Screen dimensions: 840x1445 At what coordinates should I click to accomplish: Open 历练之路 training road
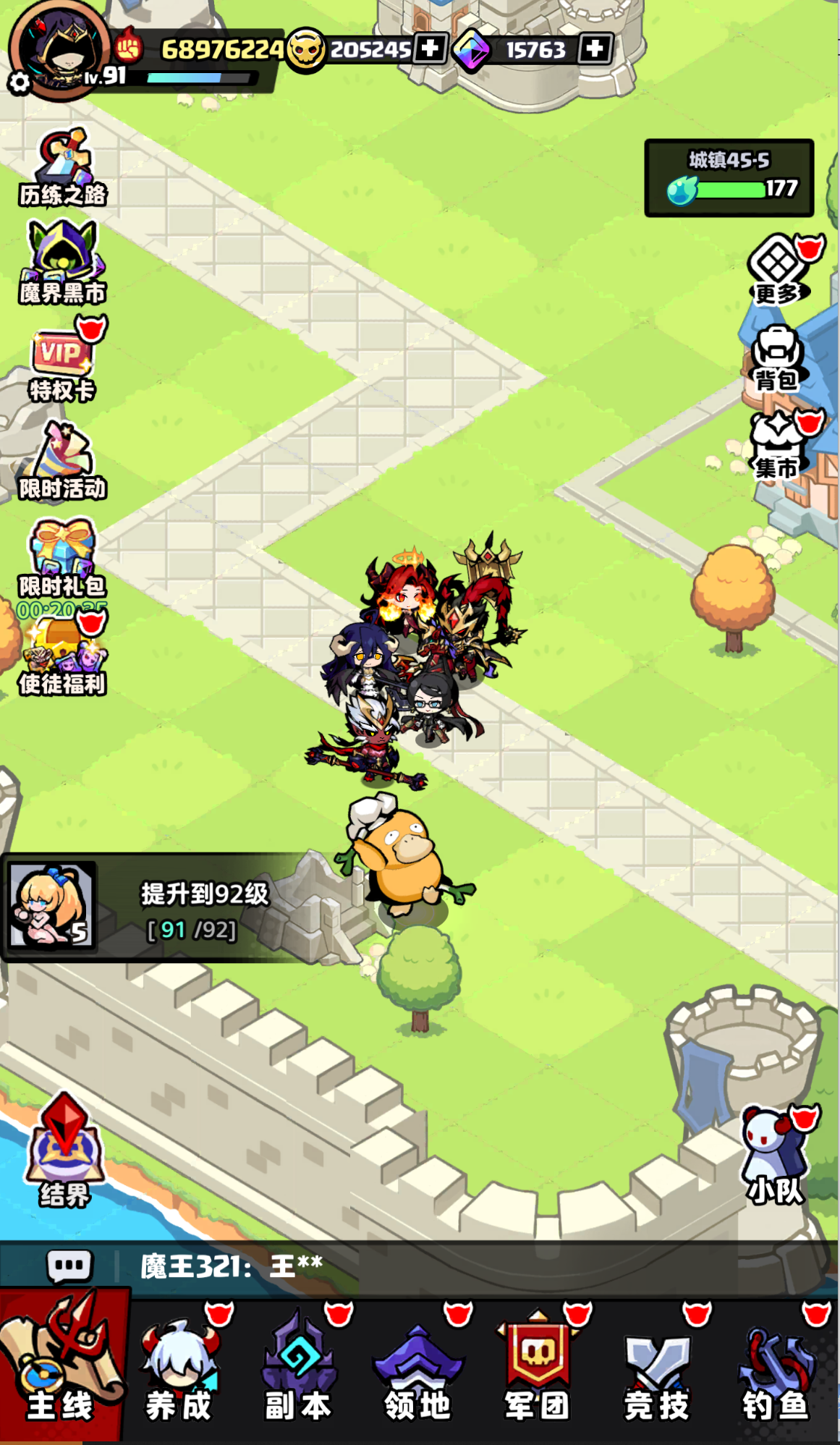pyautogui.click(x=63, y=168)
